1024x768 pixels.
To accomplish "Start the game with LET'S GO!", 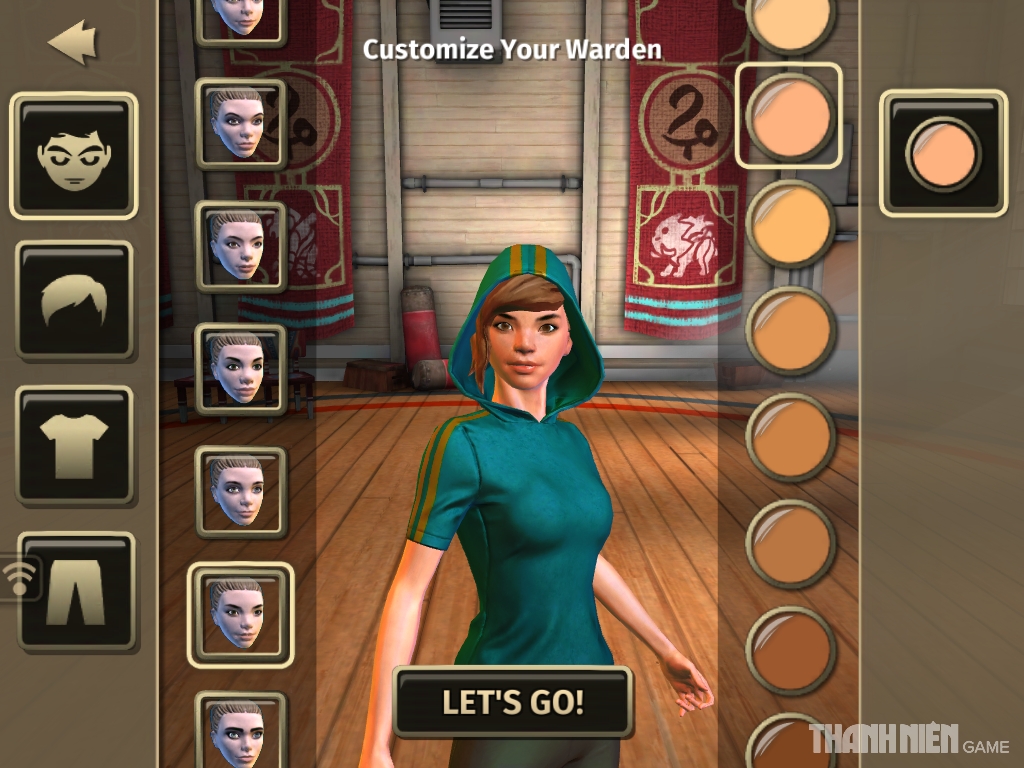I will [x=512, y=702].
